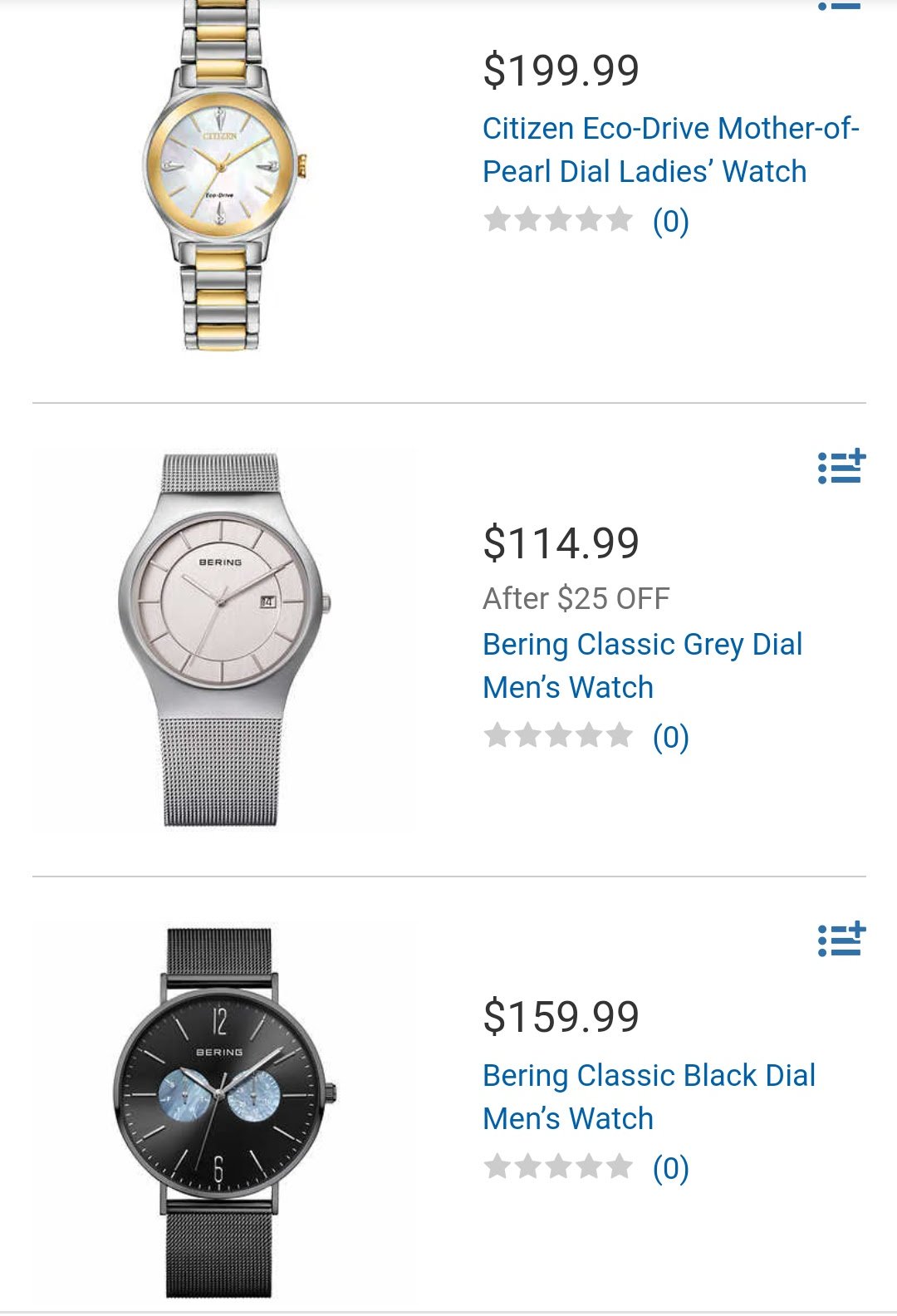Open Bering Classic Black Dial Men's Watch link

click(x=648, y=1097)
